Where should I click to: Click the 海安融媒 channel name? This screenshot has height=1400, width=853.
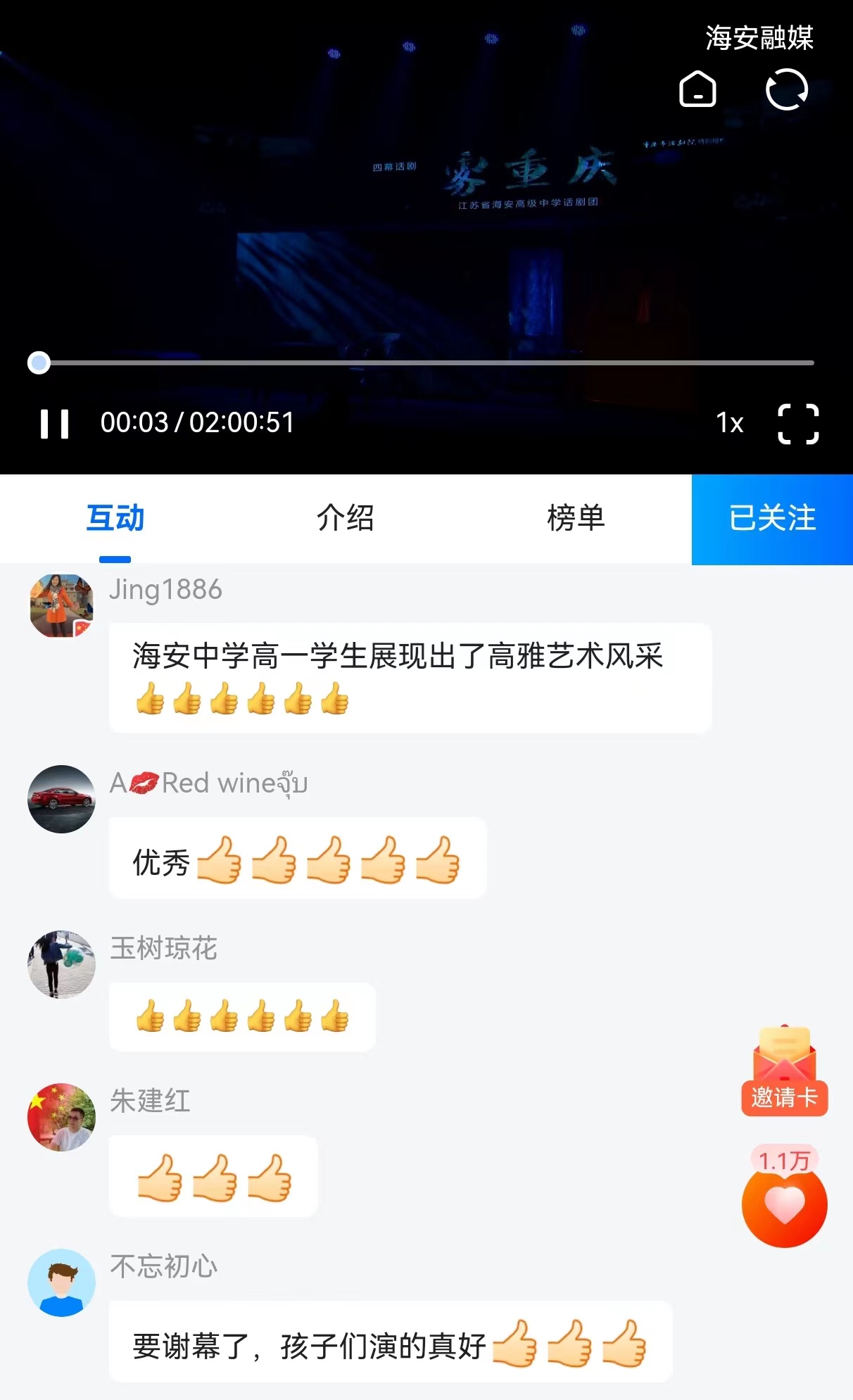tap(759, 40)
